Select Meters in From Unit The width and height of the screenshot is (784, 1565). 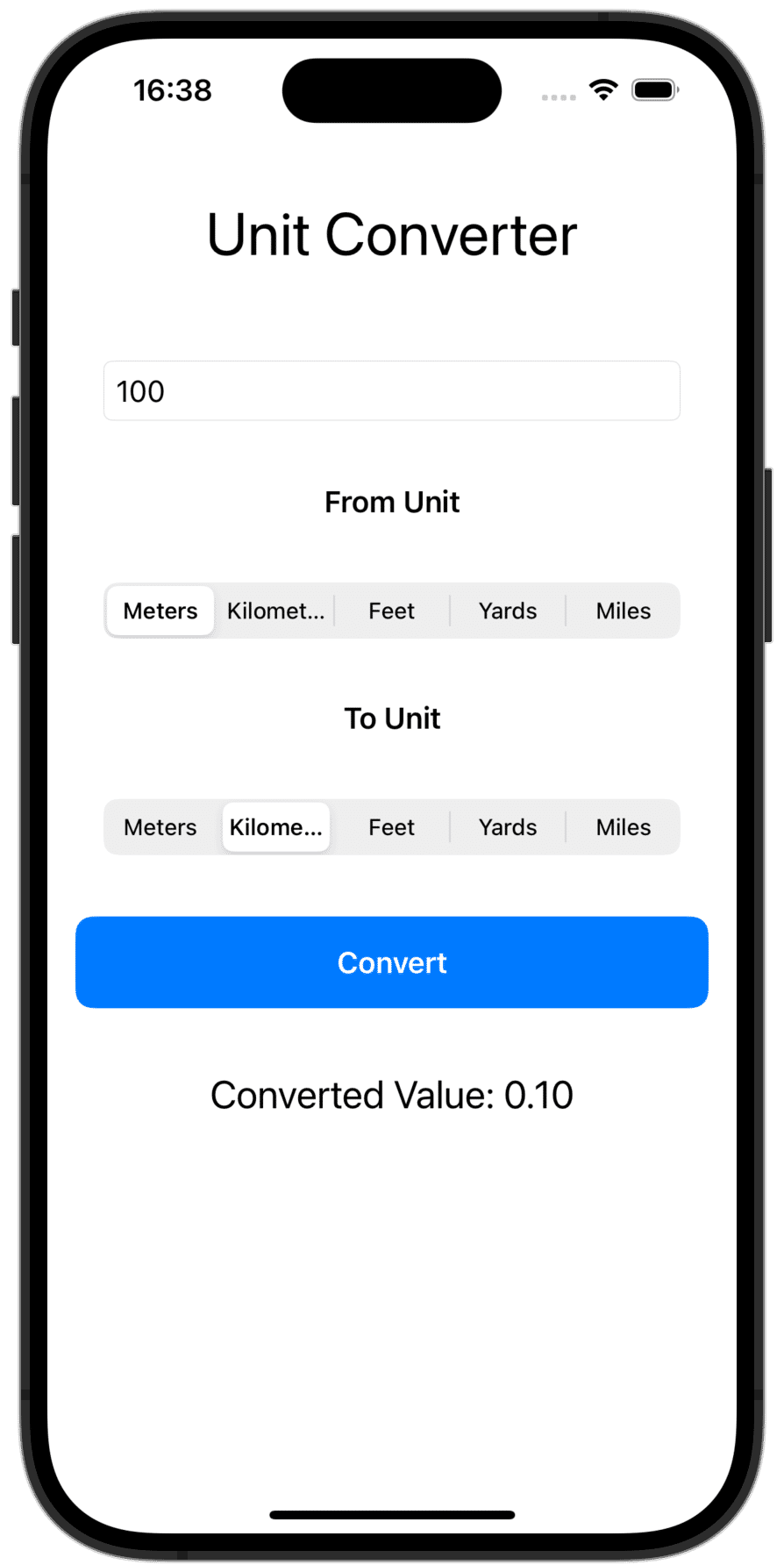(x=160, y=611)
